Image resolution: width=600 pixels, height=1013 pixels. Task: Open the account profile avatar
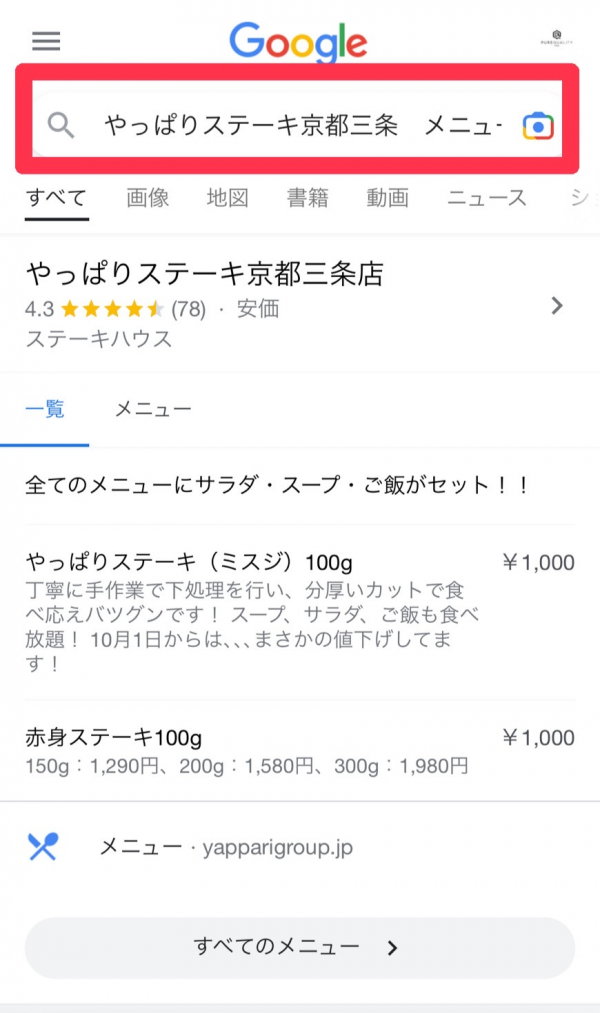(x=556, y=39)
